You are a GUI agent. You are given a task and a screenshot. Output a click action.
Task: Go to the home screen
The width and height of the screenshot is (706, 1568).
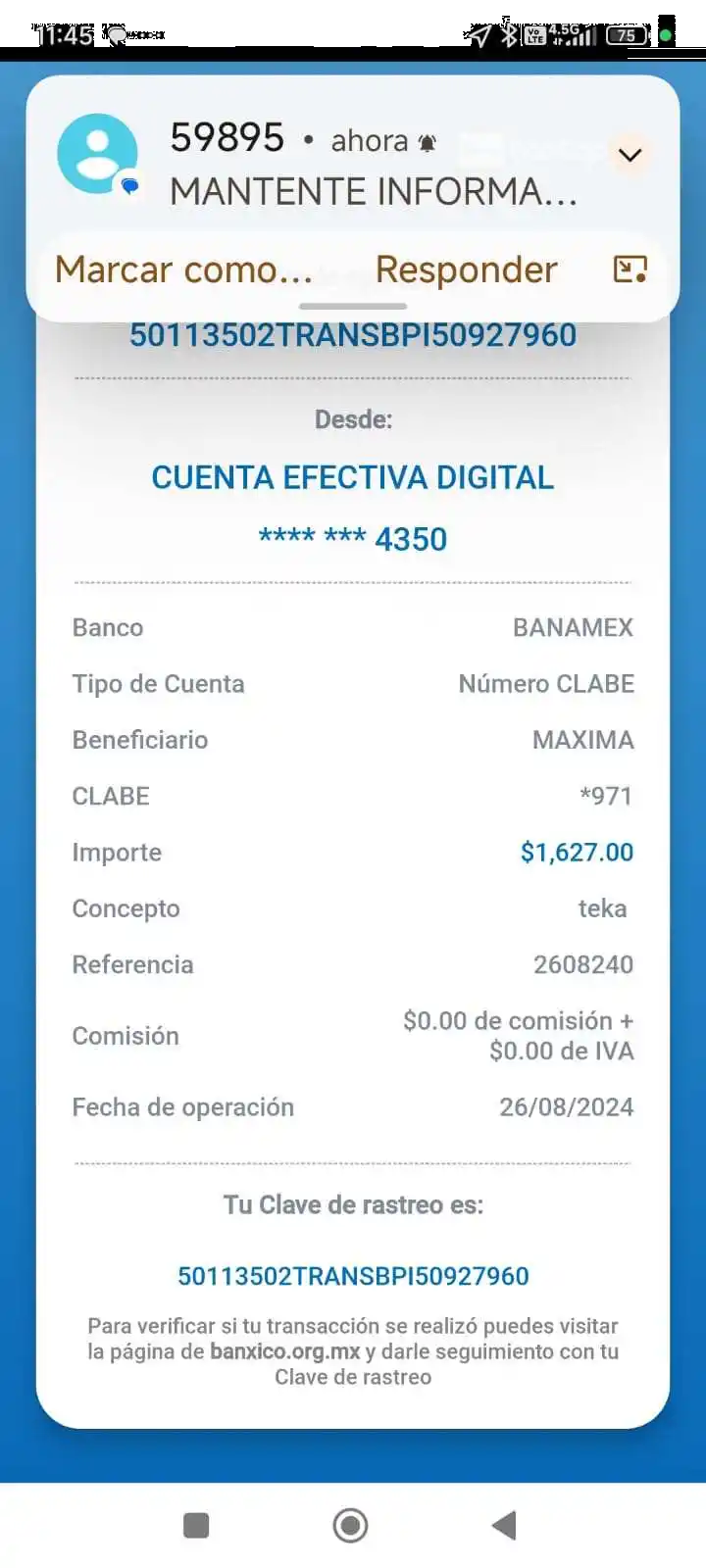click(350, 1525)
